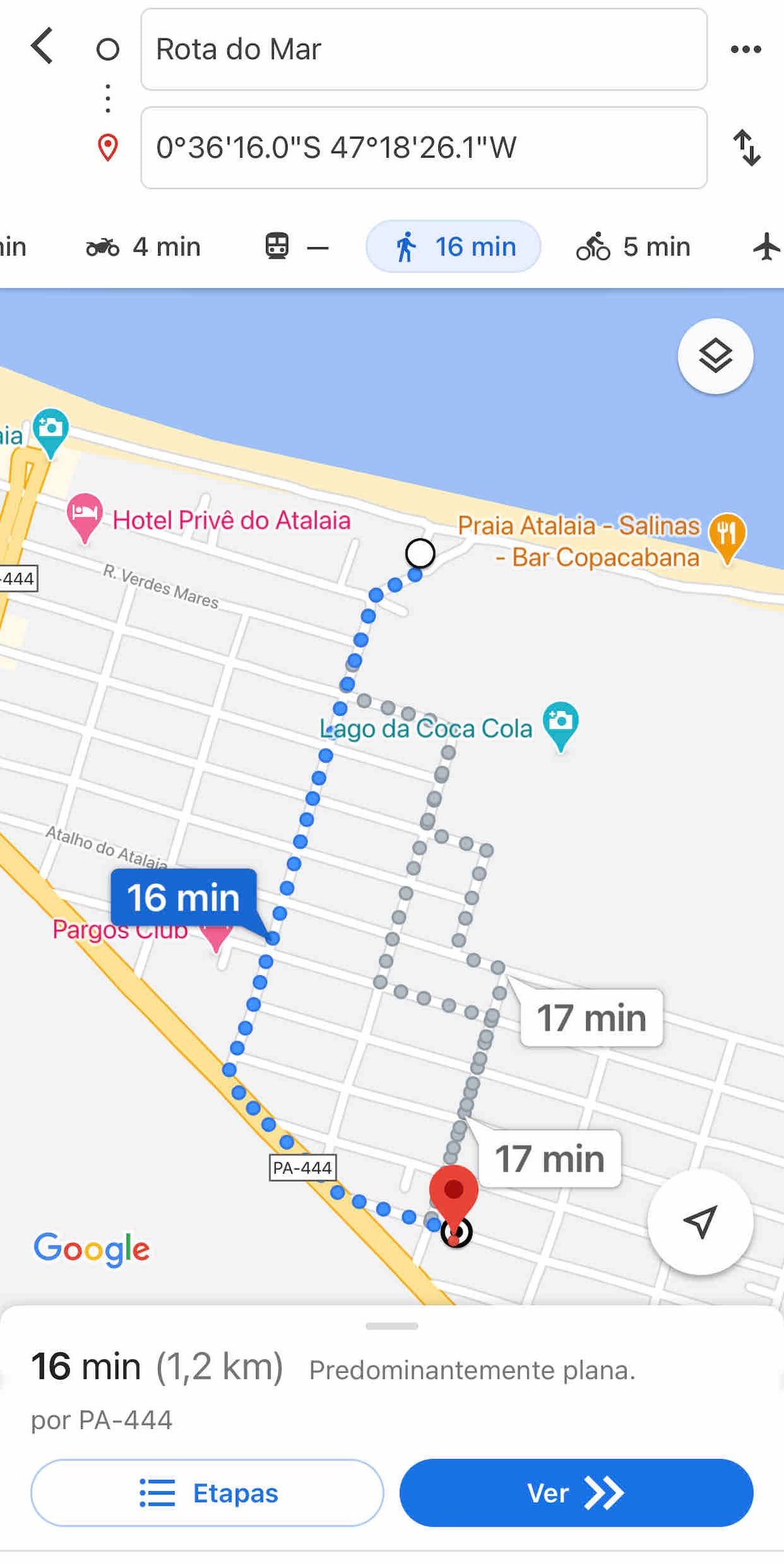
Task: Open the map layers button
Action: (715, 356)
